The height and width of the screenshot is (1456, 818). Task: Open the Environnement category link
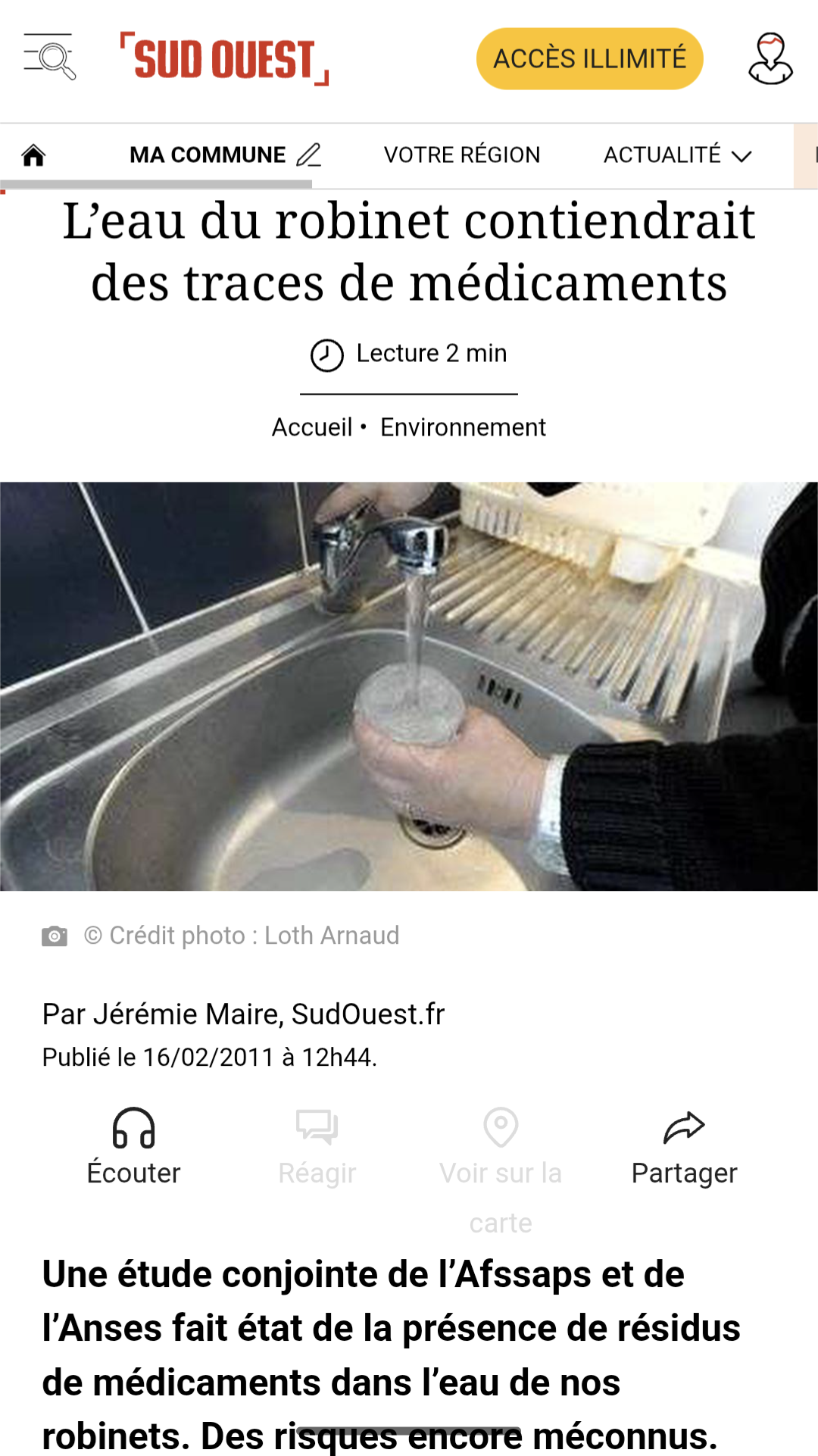[463, 427]
